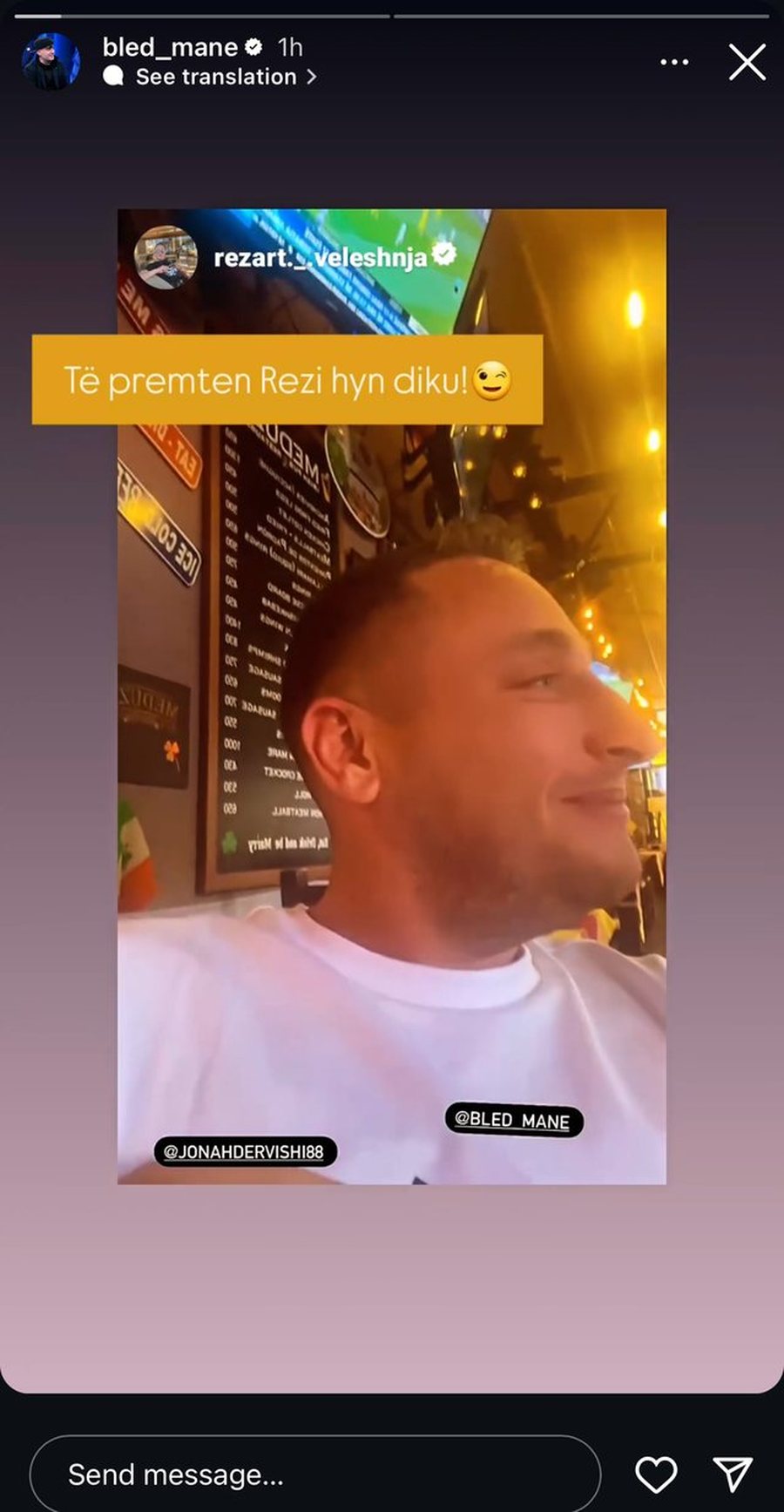Screen dimensions: 784x1512
Task: Tap the yellow 'Të premten Rezi hyn diku!' sticker
Action: tap(287, 379)
